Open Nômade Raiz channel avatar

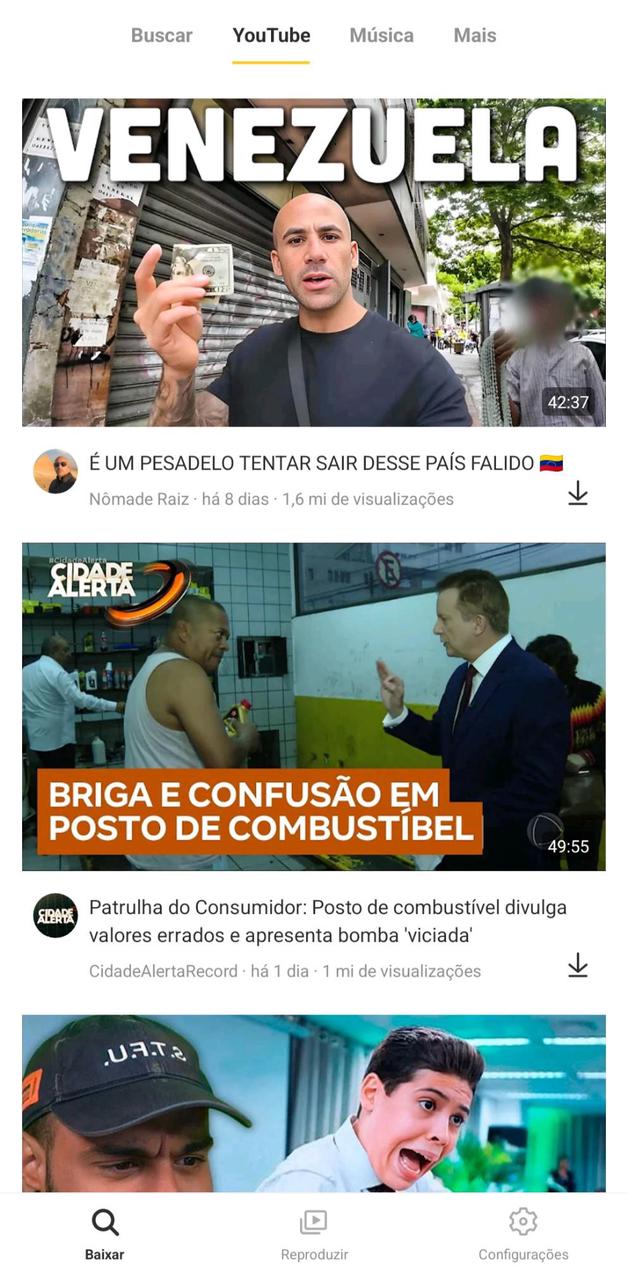point(55,471)
